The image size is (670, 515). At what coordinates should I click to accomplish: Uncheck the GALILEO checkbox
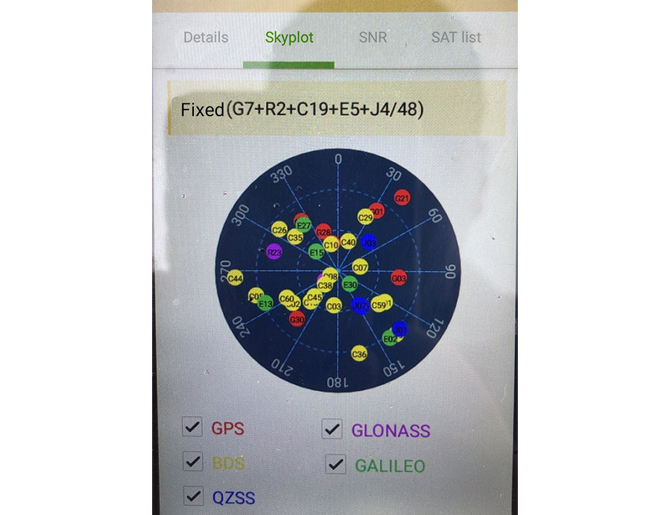(335, 464)
